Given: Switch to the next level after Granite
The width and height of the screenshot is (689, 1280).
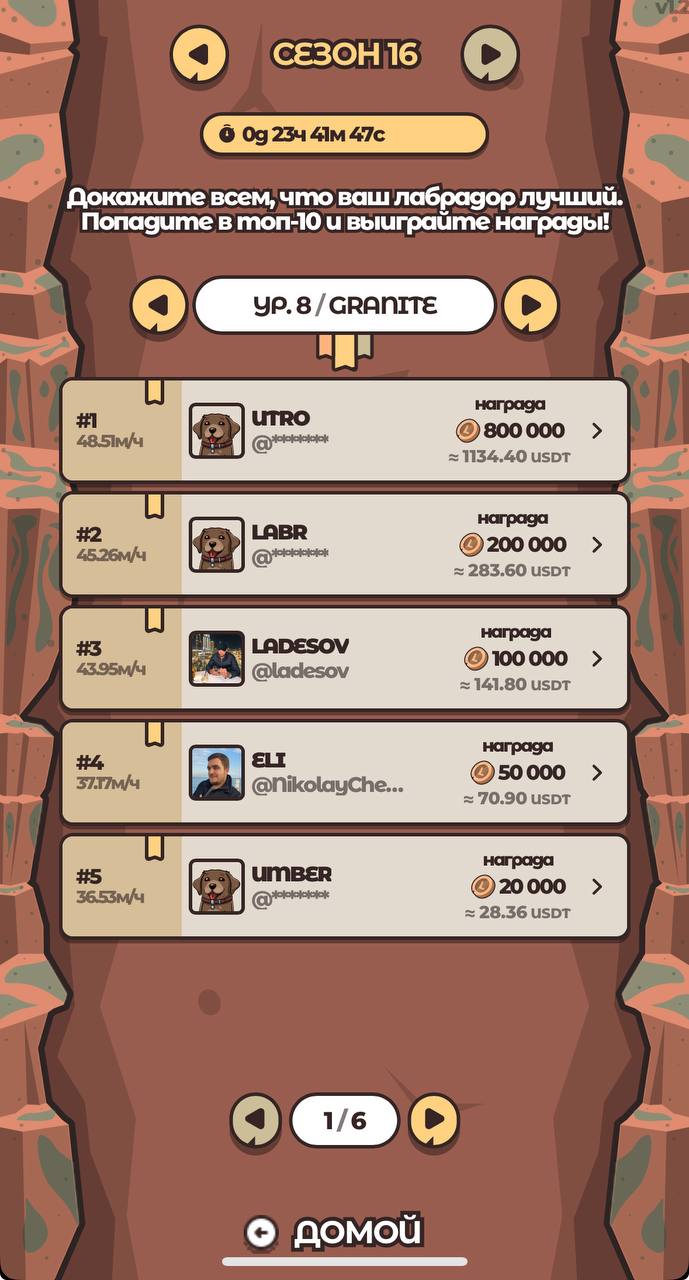Looking at the screenshot, I should (530, 305).
